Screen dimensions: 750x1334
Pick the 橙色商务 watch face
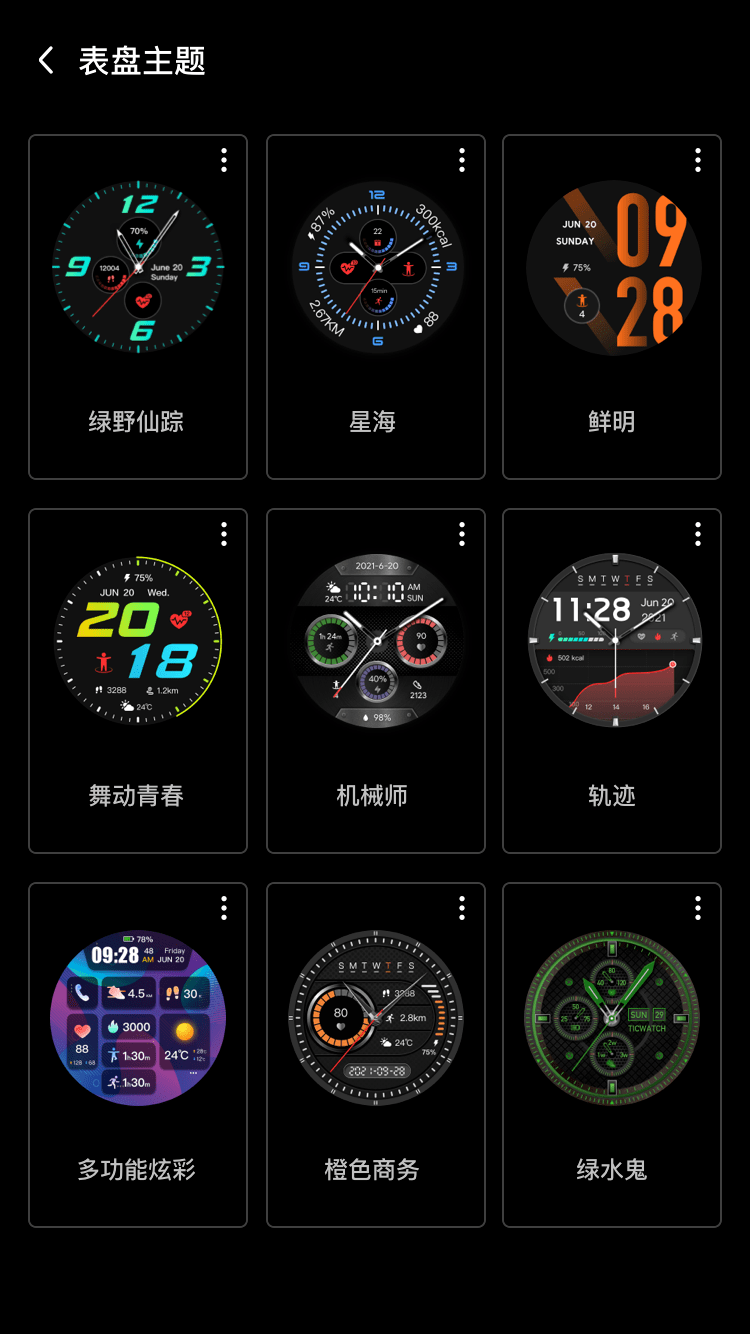376,1055
